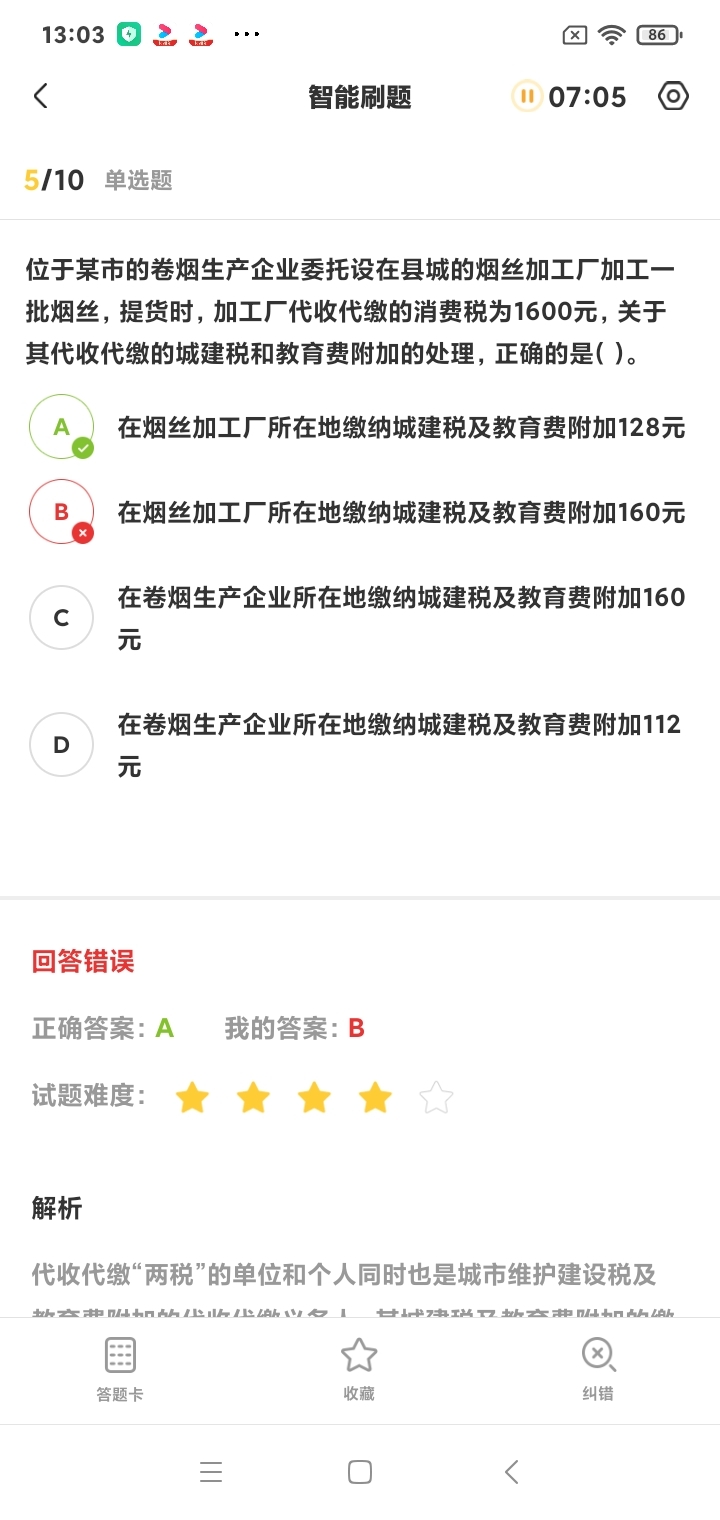Choose answer option C
Image resolution: width=720 pixels, height=1520 pixels.
click(x=62, y=618)
